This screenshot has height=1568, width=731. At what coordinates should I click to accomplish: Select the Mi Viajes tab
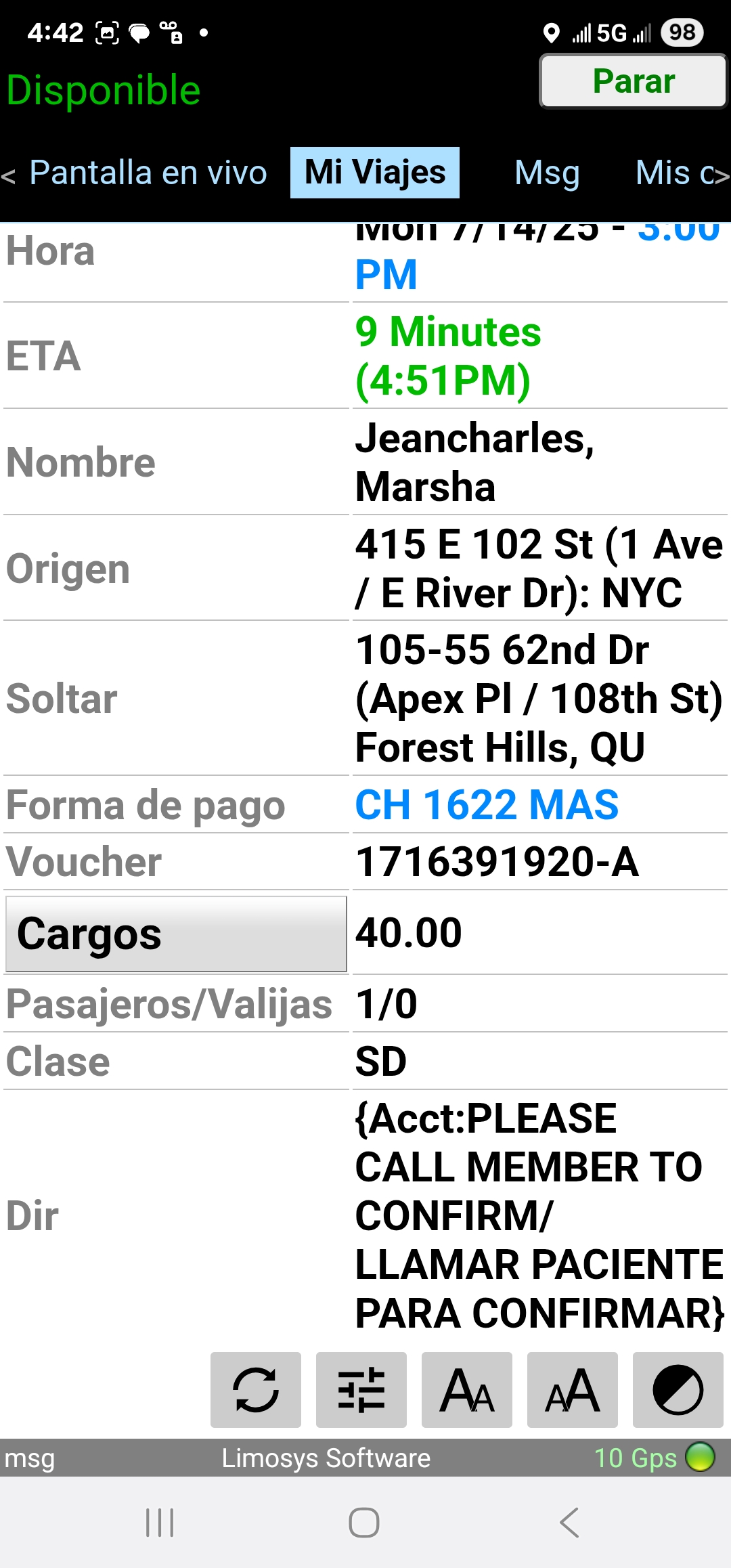click(x=375, y=173)
